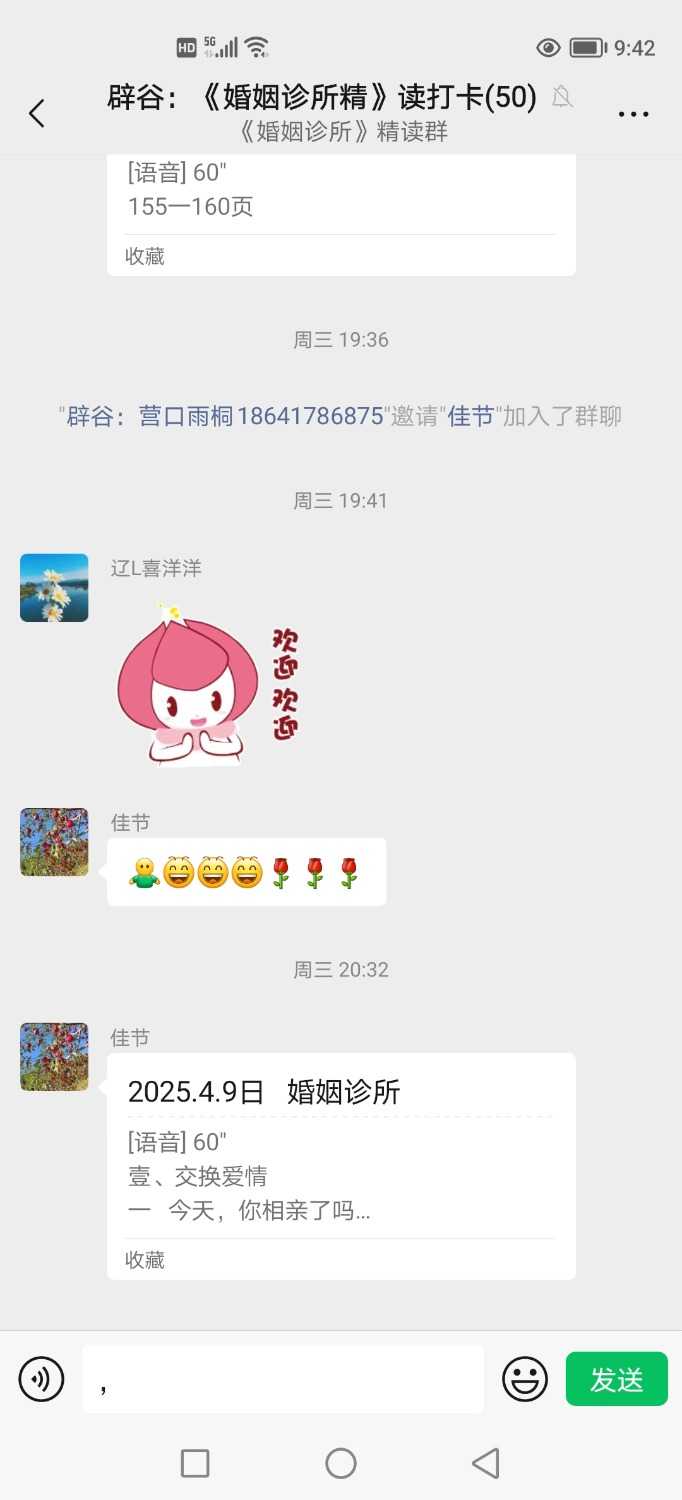
Task: Open the shared card with 155一160页
Action: coord(341,205)
